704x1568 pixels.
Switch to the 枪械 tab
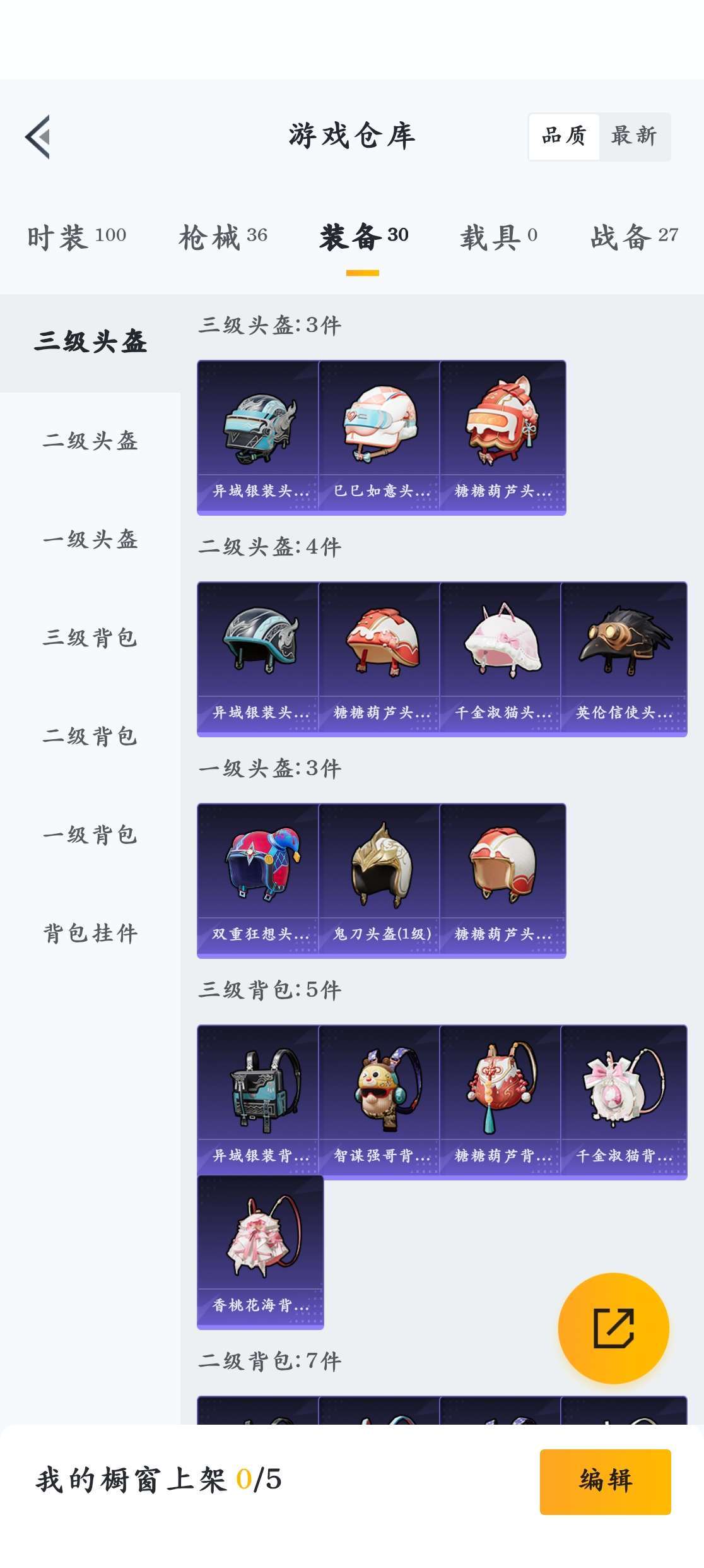pos(223,237)
